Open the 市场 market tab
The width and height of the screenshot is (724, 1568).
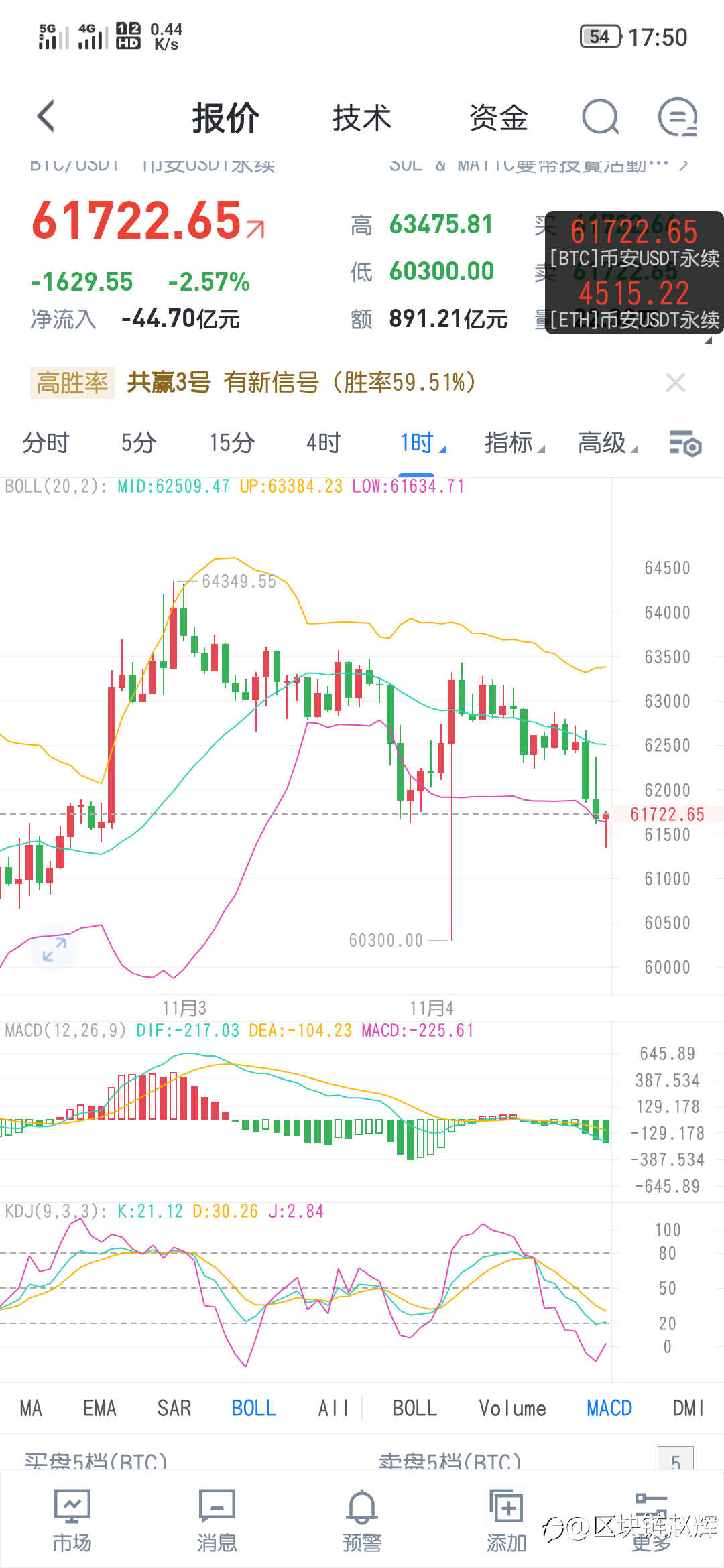coord(72,1521)
